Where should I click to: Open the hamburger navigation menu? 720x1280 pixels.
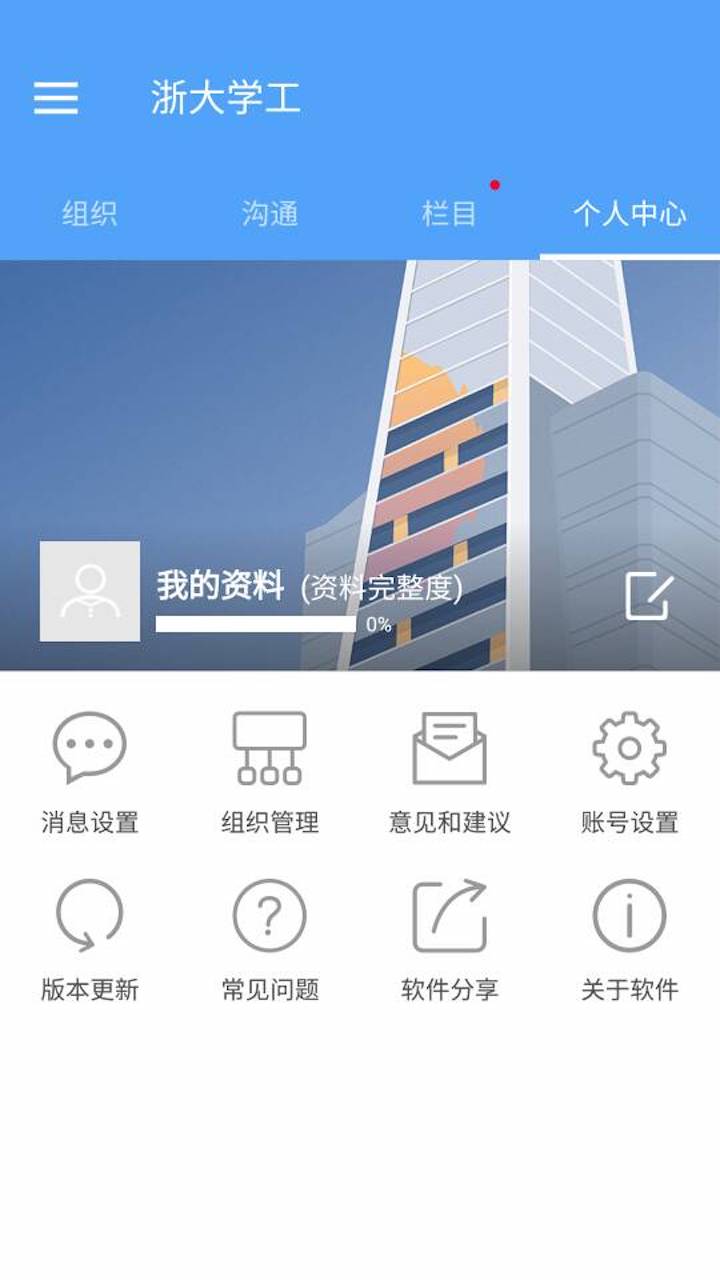(57, 96)
